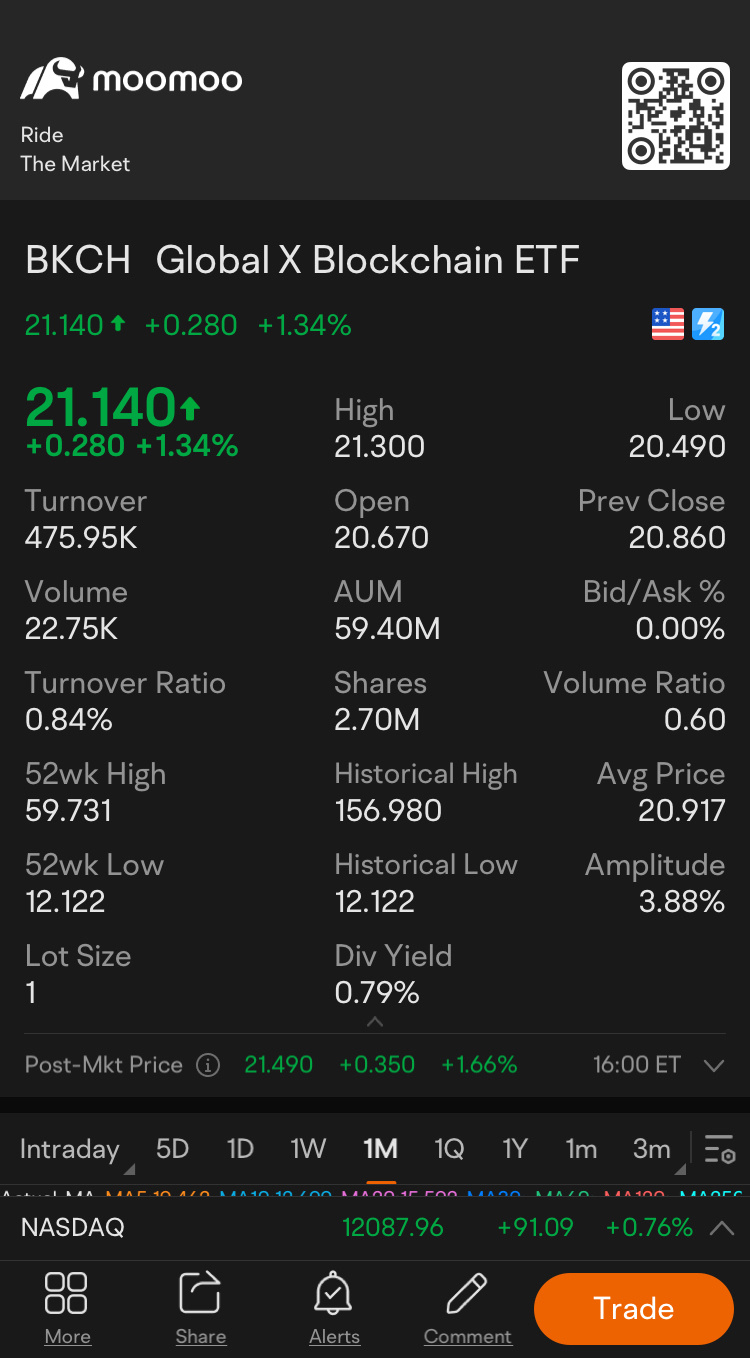Switch to the 1m minute chart
750x1358 pixels.
coord(581,1150)
